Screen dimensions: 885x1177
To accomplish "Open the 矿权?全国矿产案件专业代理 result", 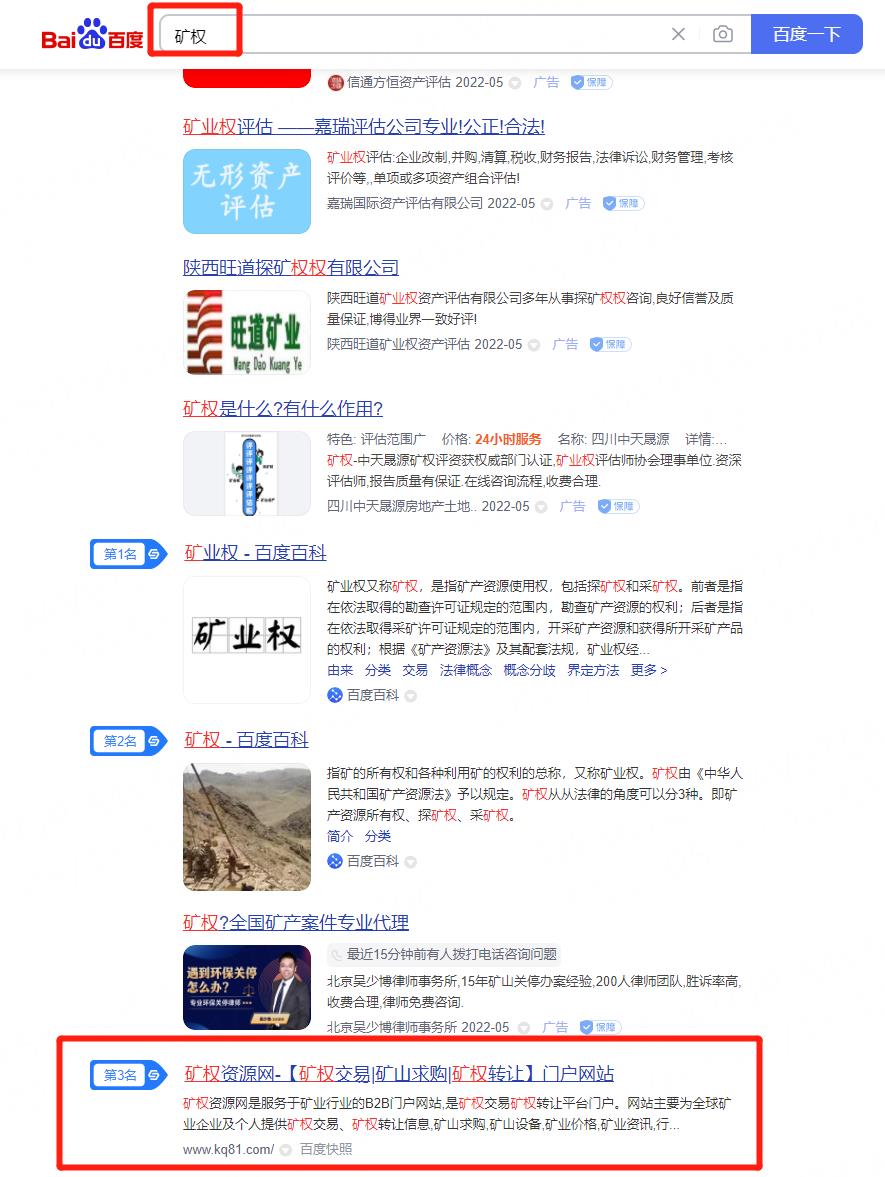I will pos(296,922).
